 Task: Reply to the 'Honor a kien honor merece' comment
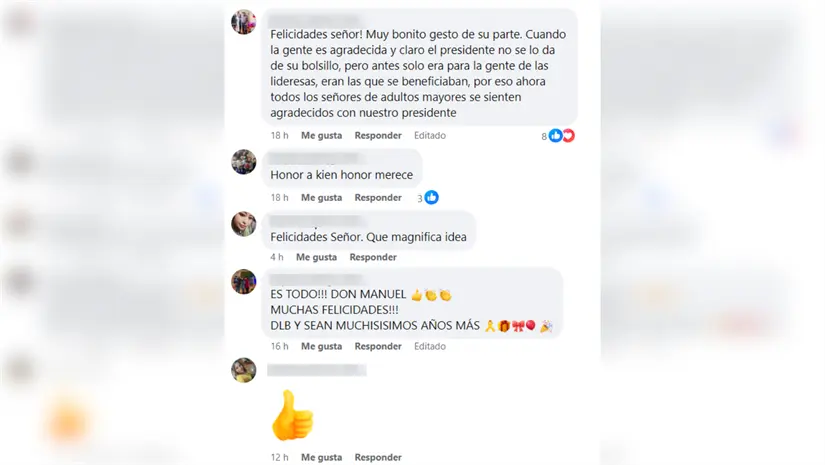pyautogui.click(x=377, y=198)
